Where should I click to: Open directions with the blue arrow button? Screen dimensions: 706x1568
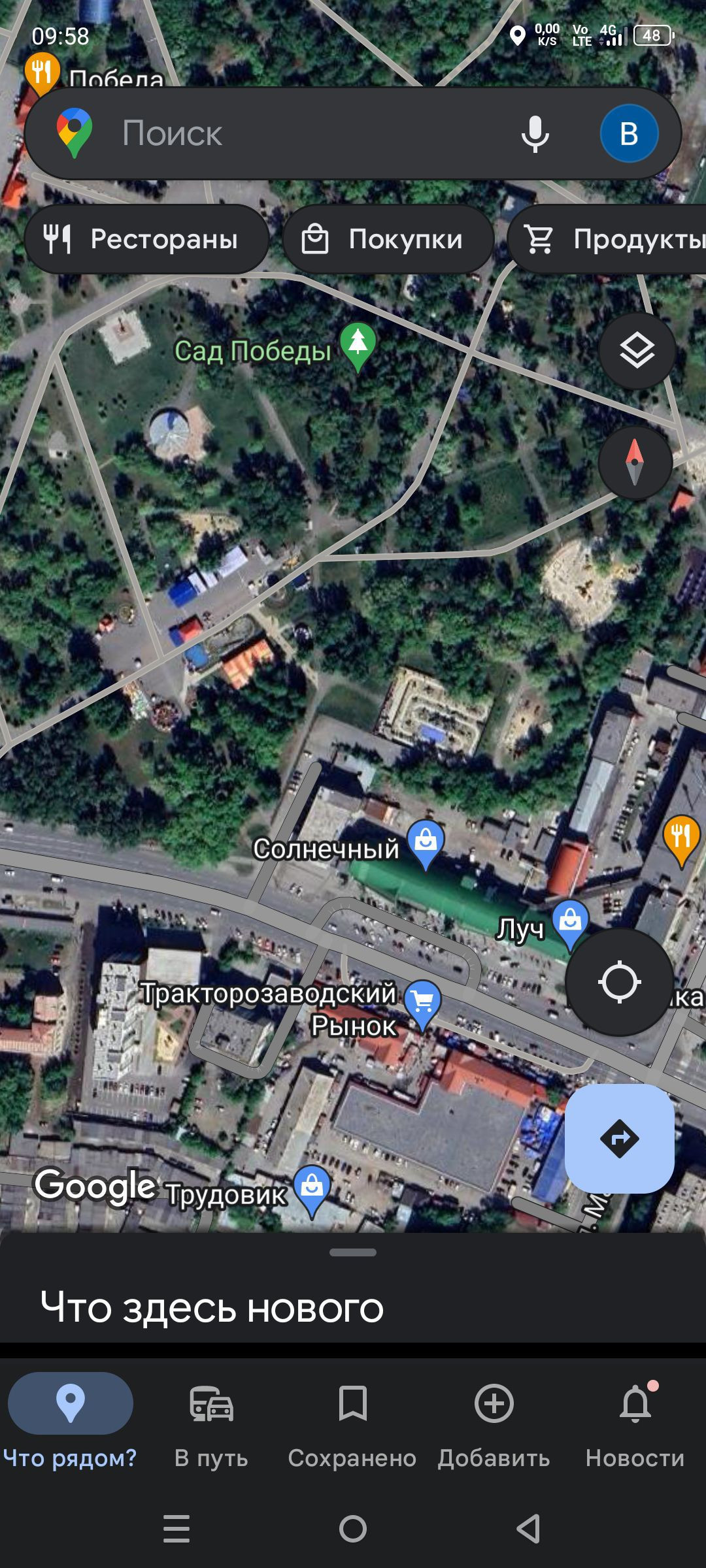click(619, 1139)
